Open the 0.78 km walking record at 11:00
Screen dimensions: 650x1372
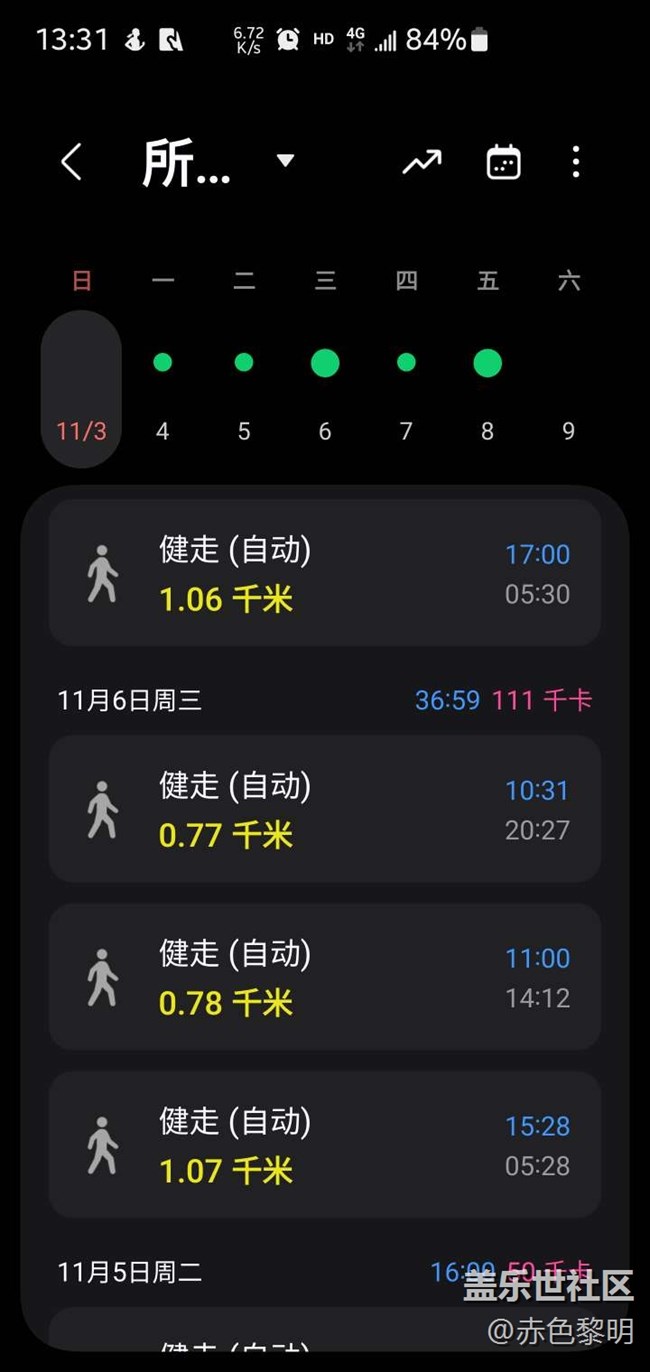tap(325, 977)
